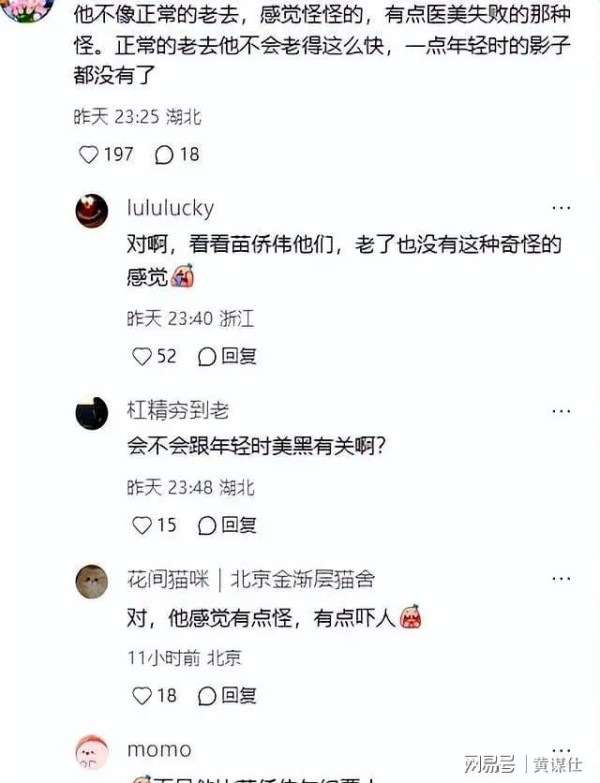600x783 pixels.
Task: Open the overflow menu on 杠精穷到老's comment
Action: tap(561, 411)
